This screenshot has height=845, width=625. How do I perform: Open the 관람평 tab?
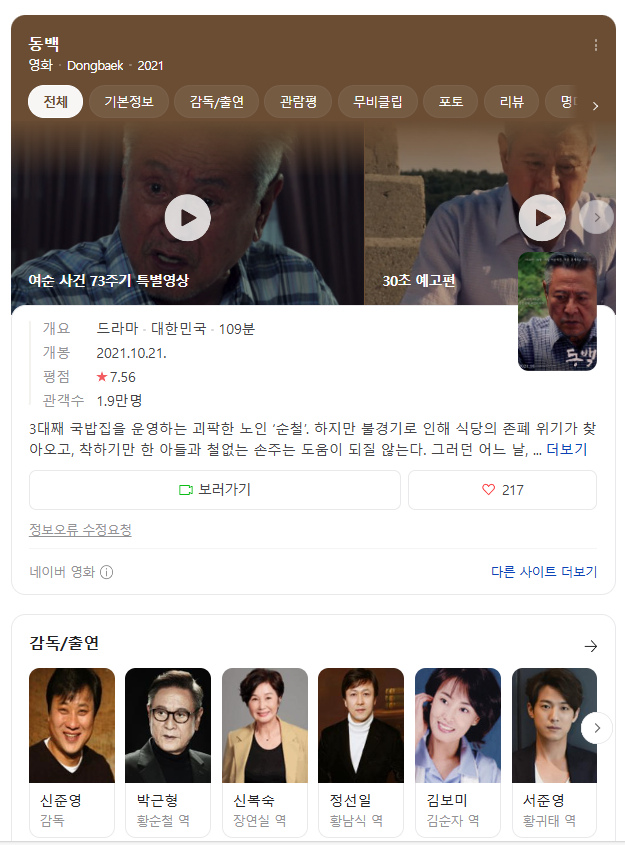[x=298, y=102]
